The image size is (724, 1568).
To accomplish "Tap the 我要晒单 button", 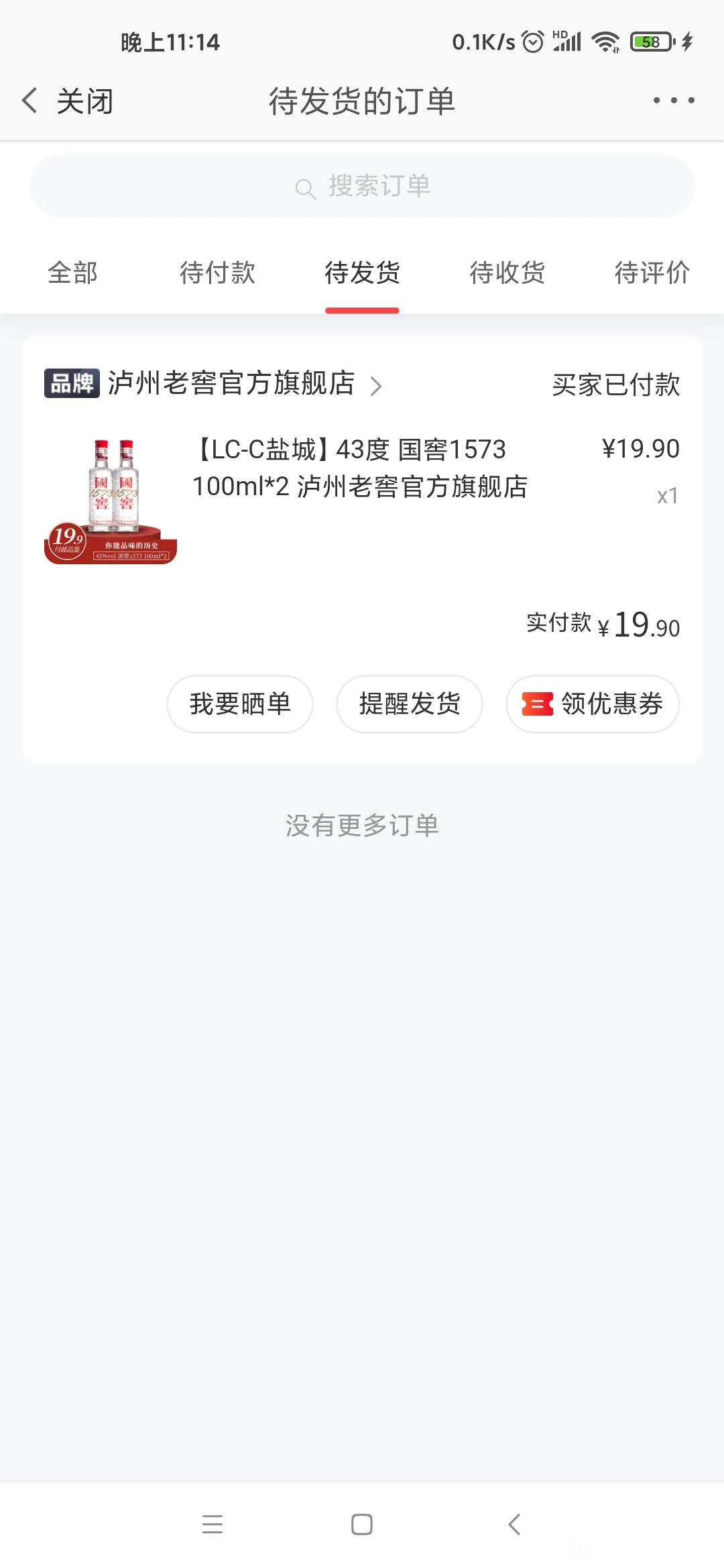I will (x=240, y=704).
